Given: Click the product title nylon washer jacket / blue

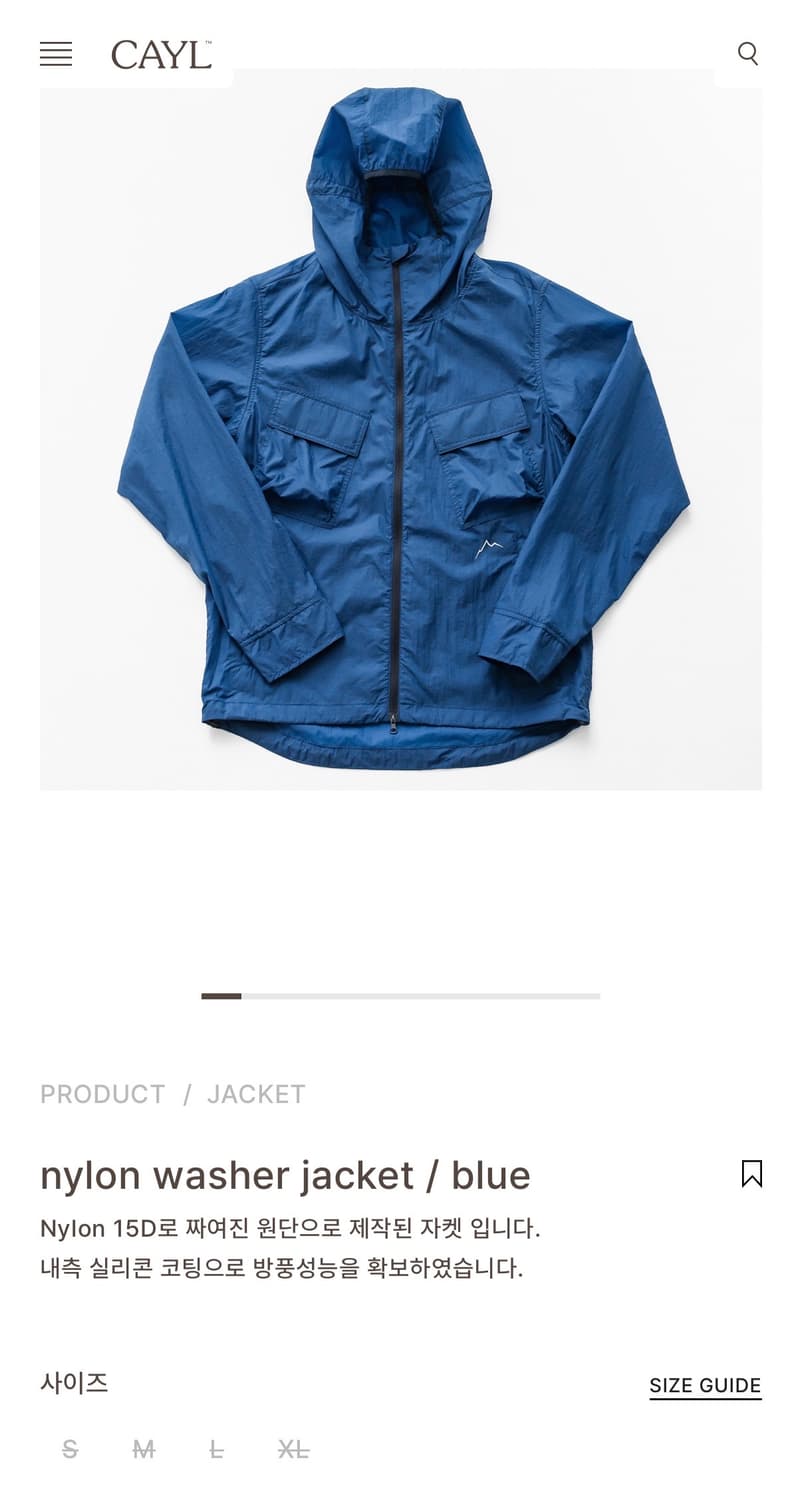Looking at the screenshot, I should pos(285,1175).
